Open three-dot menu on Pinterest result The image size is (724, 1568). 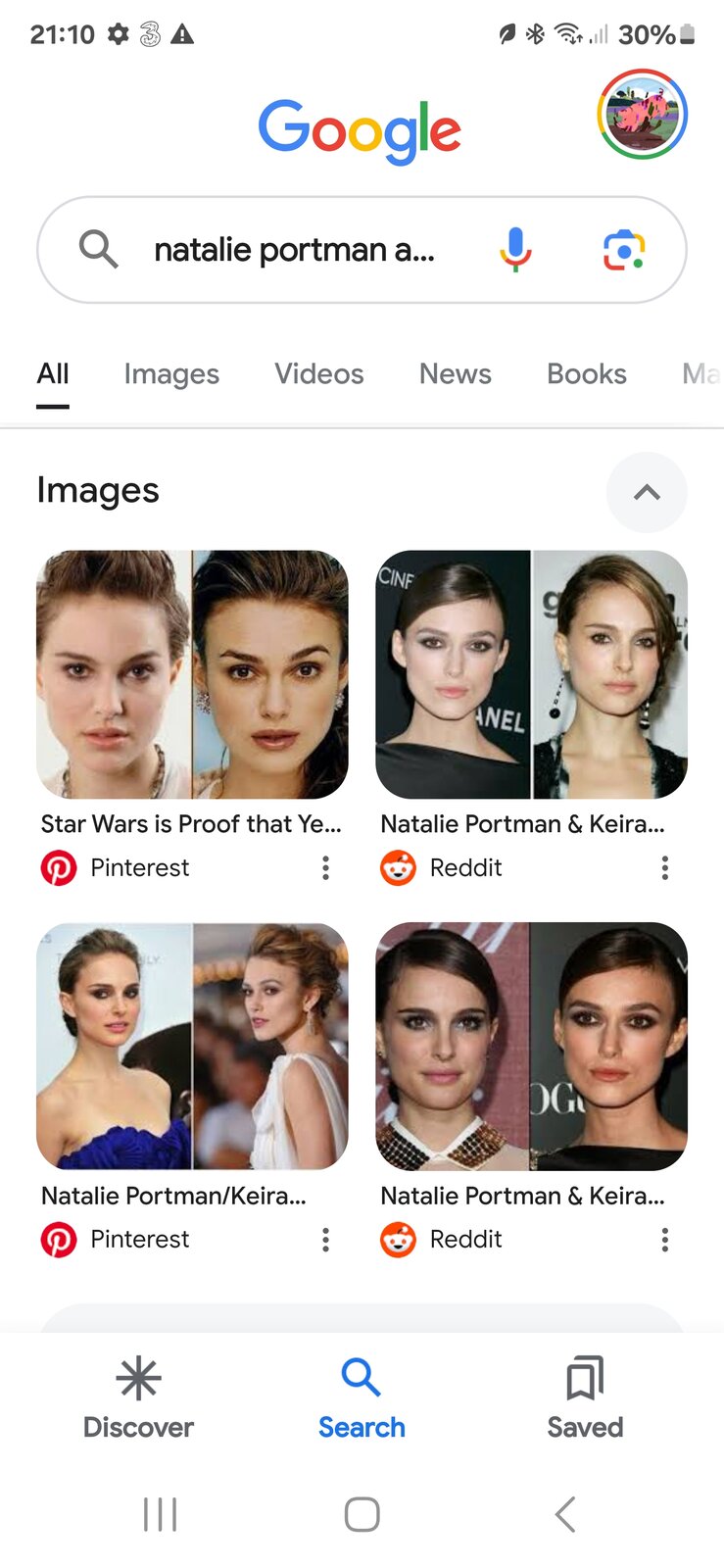tap(325, 867)
